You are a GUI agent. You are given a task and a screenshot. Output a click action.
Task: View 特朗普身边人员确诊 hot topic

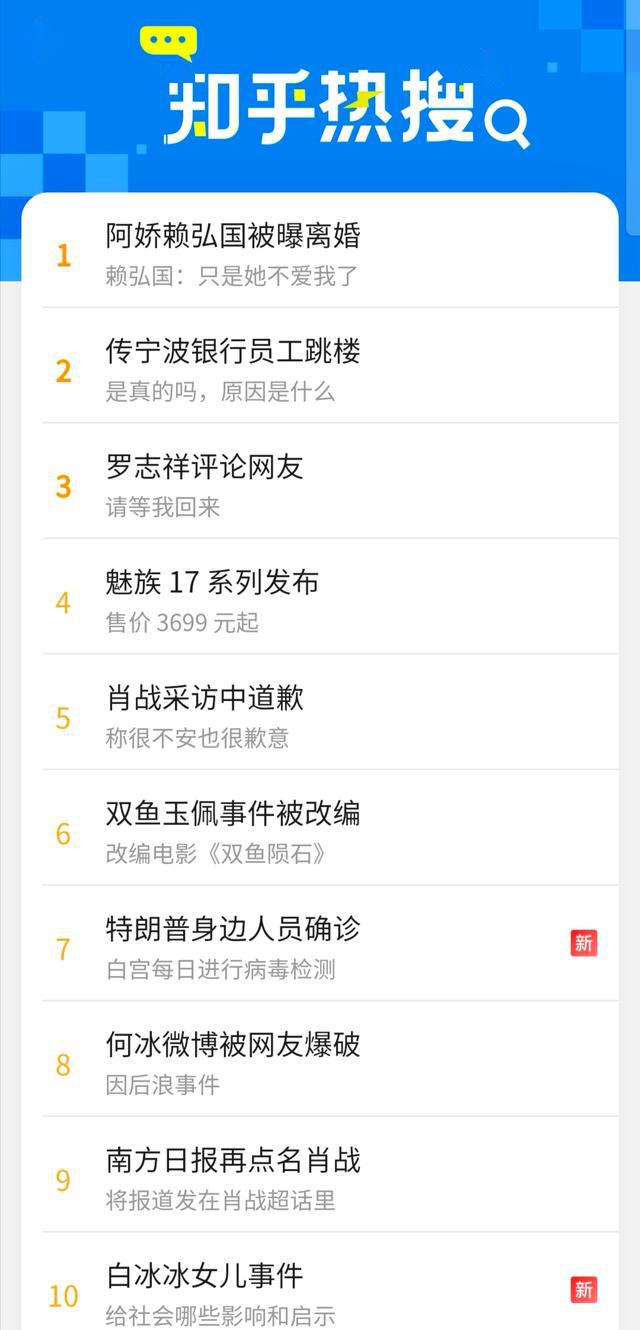coord(233,929)
